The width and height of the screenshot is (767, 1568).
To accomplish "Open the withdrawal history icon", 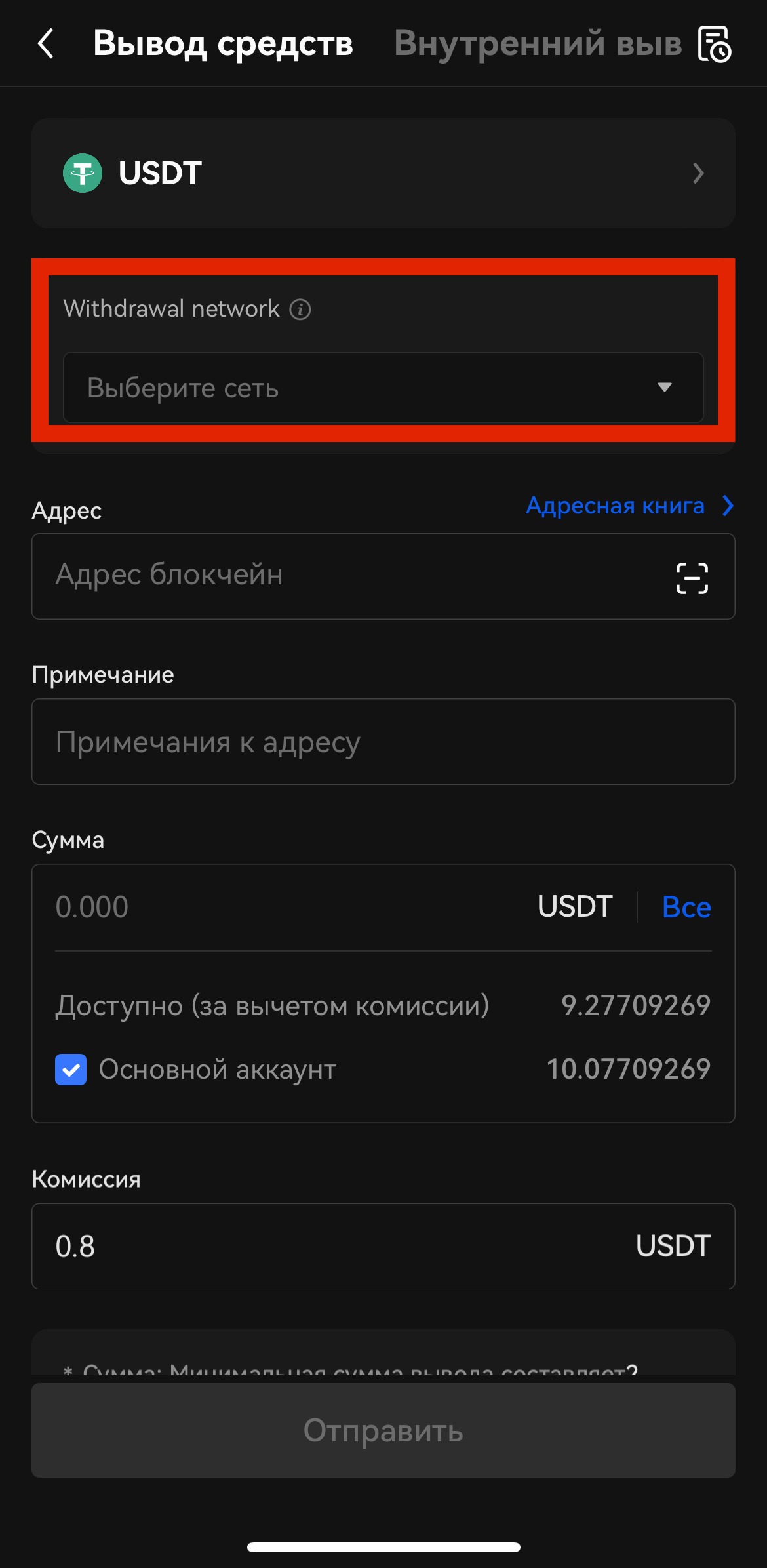I will 714,44.
